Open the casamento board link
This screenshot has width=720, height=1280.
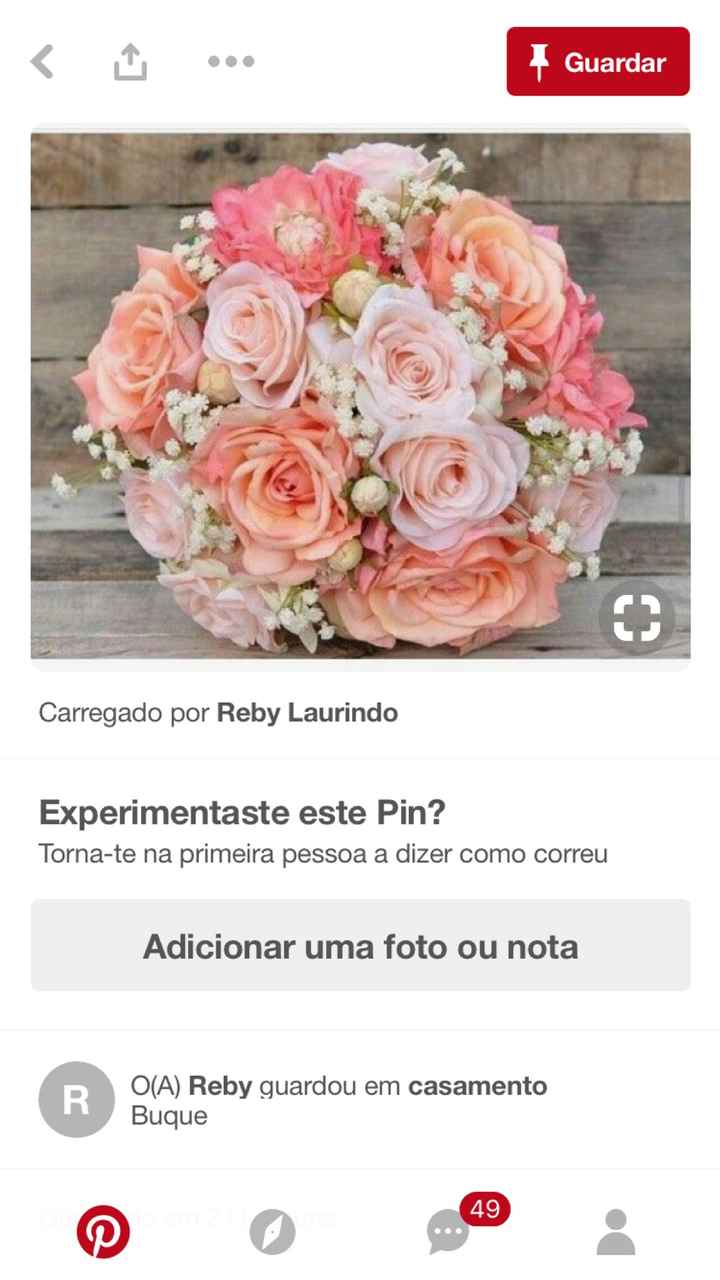[x=477, y=1086]
